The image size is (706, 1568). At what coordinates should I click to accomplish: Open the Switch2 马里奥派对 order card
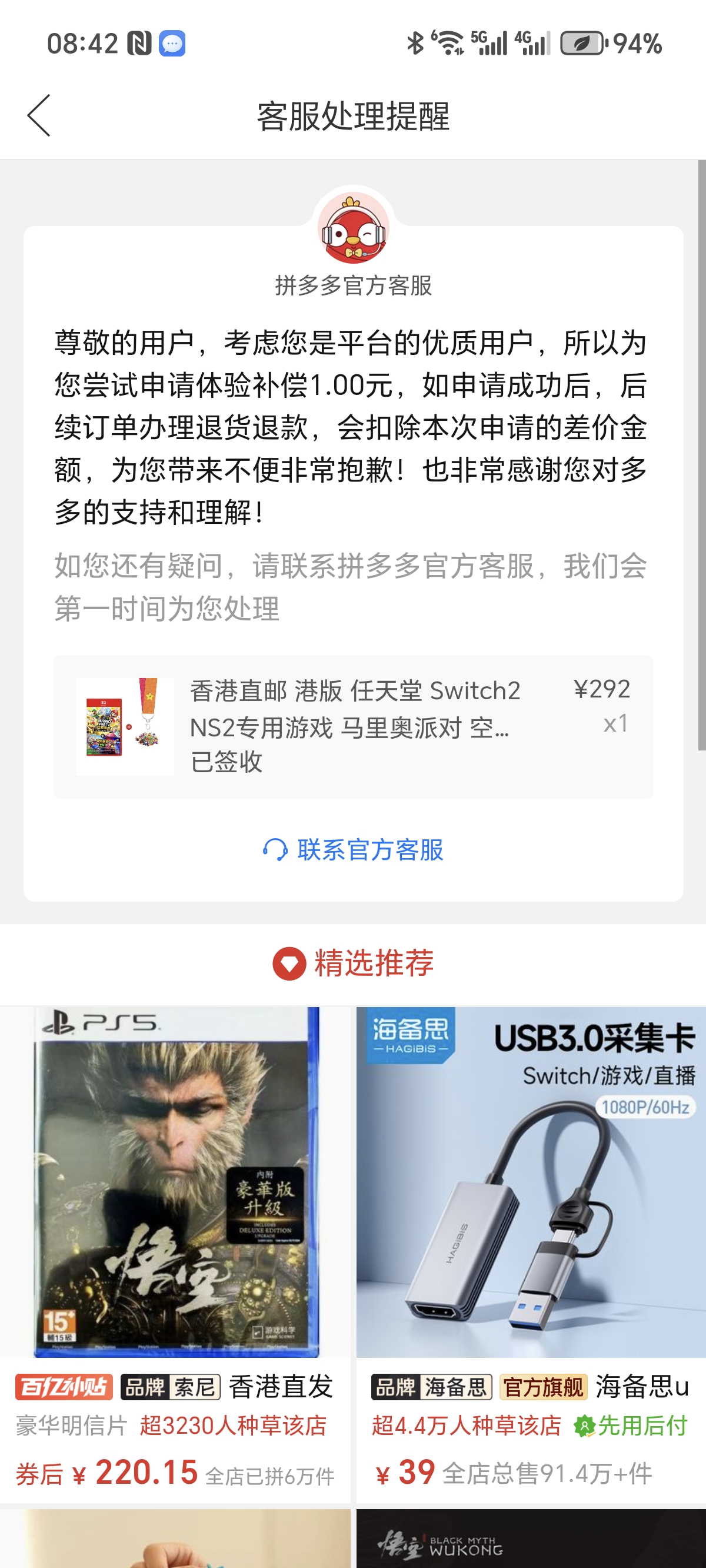(353, 726)
